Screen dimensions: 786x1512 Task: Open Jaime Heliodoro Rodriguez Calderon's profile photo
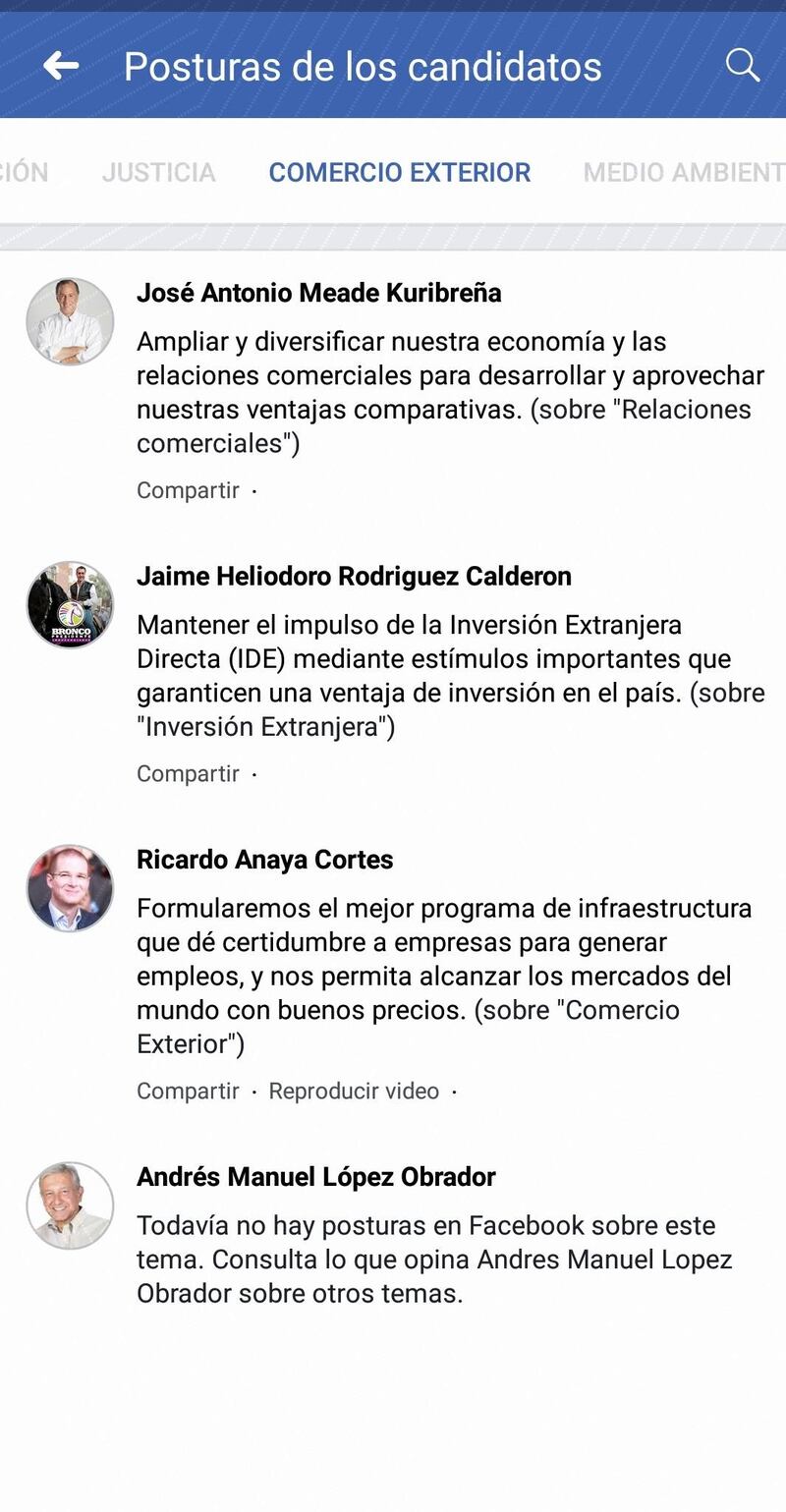coord(70,605)
